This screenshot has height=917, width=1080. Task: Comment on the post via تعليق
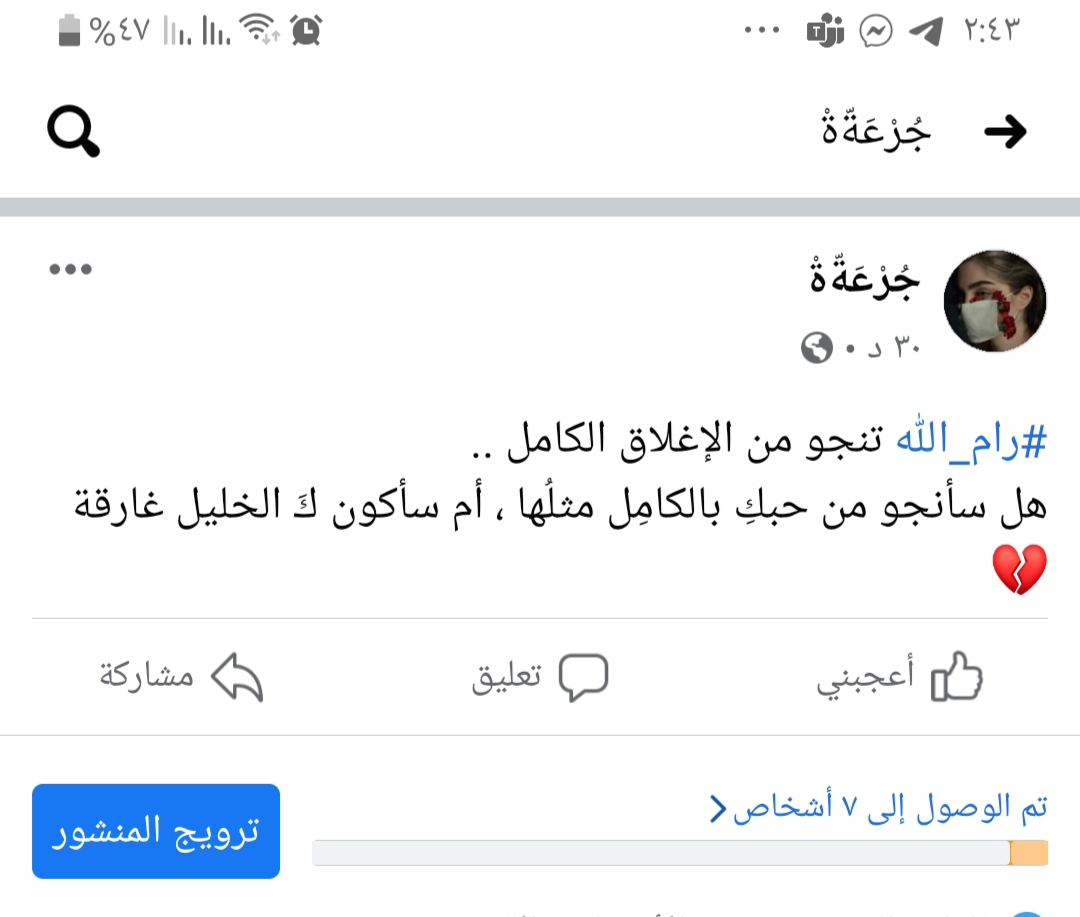coord(540,678)
